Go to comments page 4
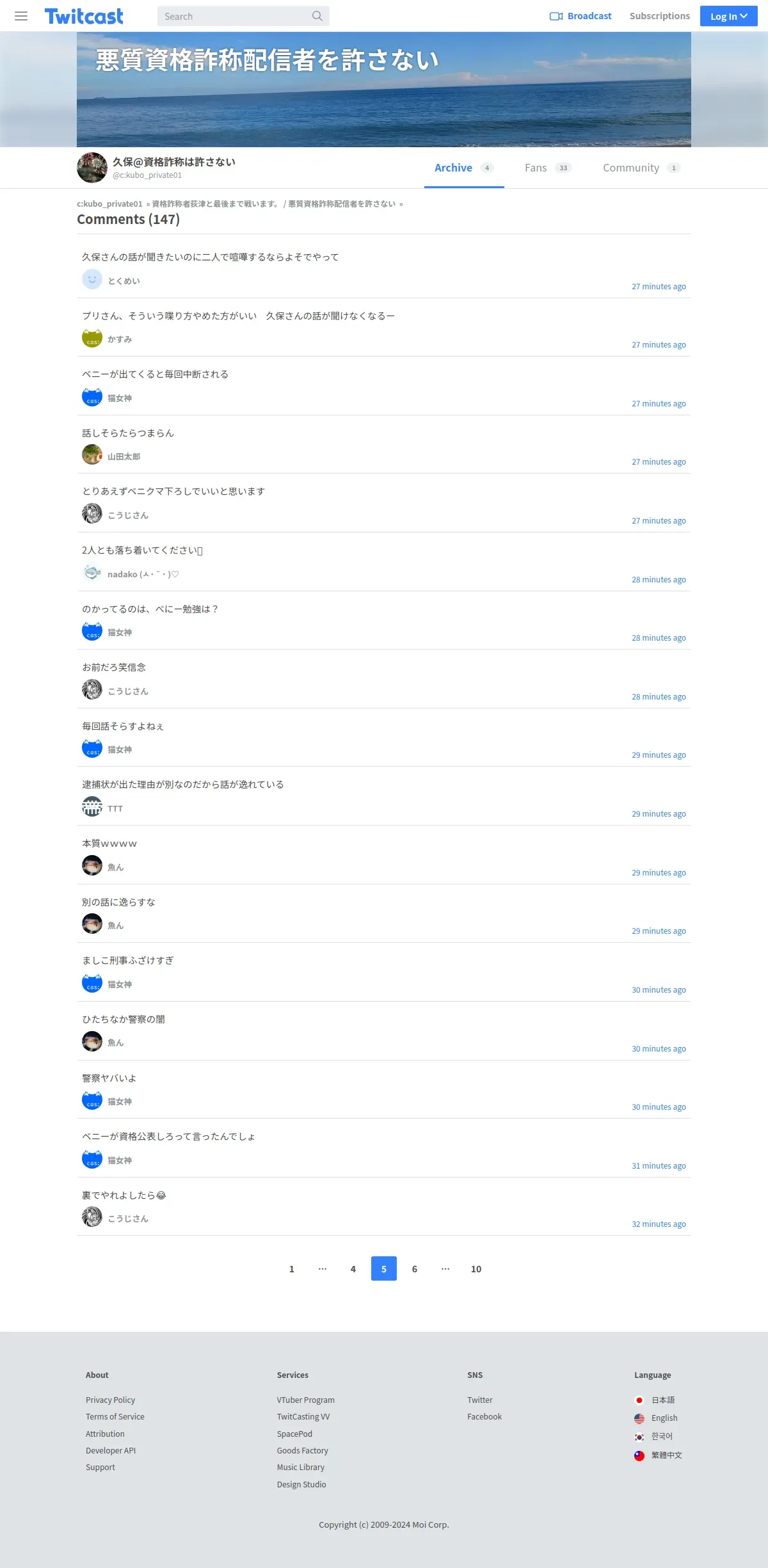 [353, 1268]
